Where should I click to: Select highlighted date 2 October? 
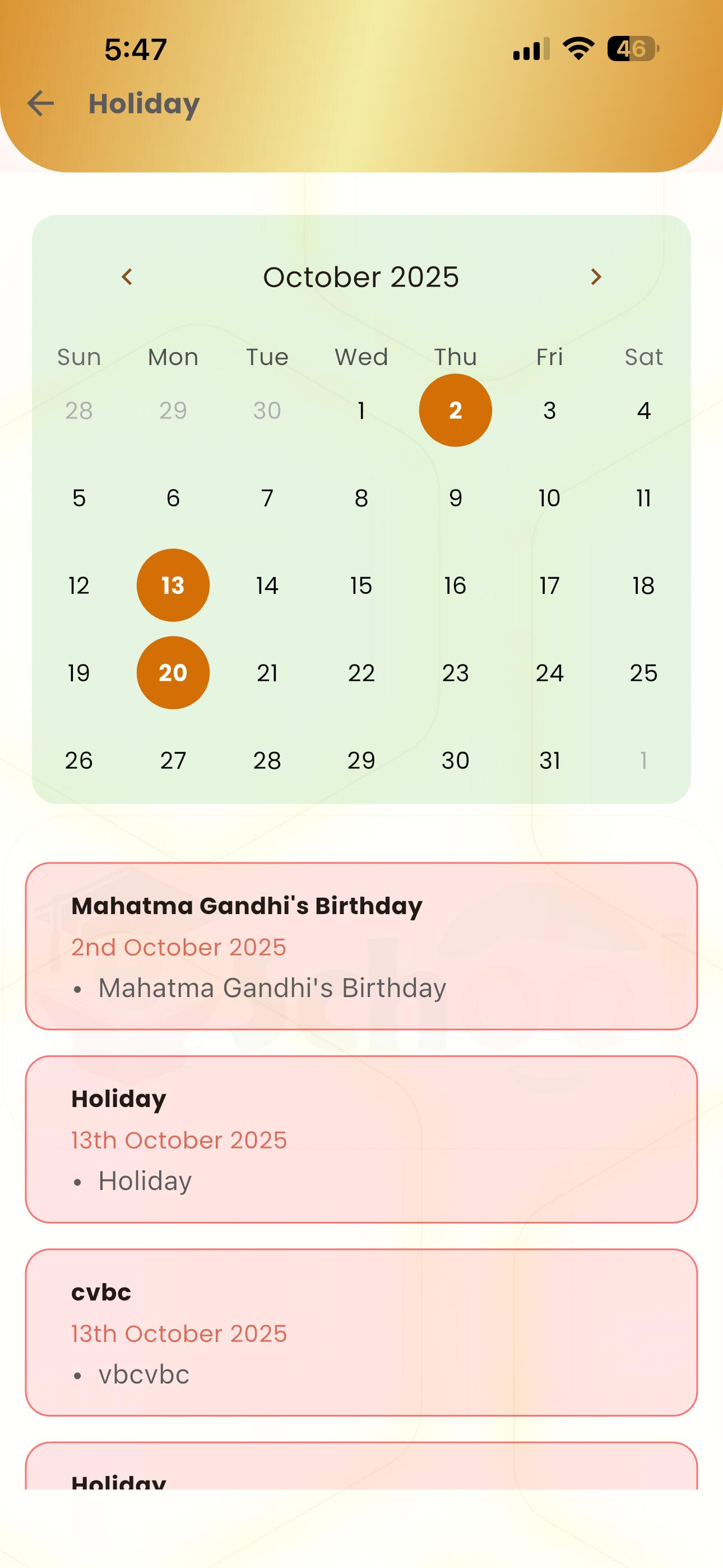[x=455, y=411]
